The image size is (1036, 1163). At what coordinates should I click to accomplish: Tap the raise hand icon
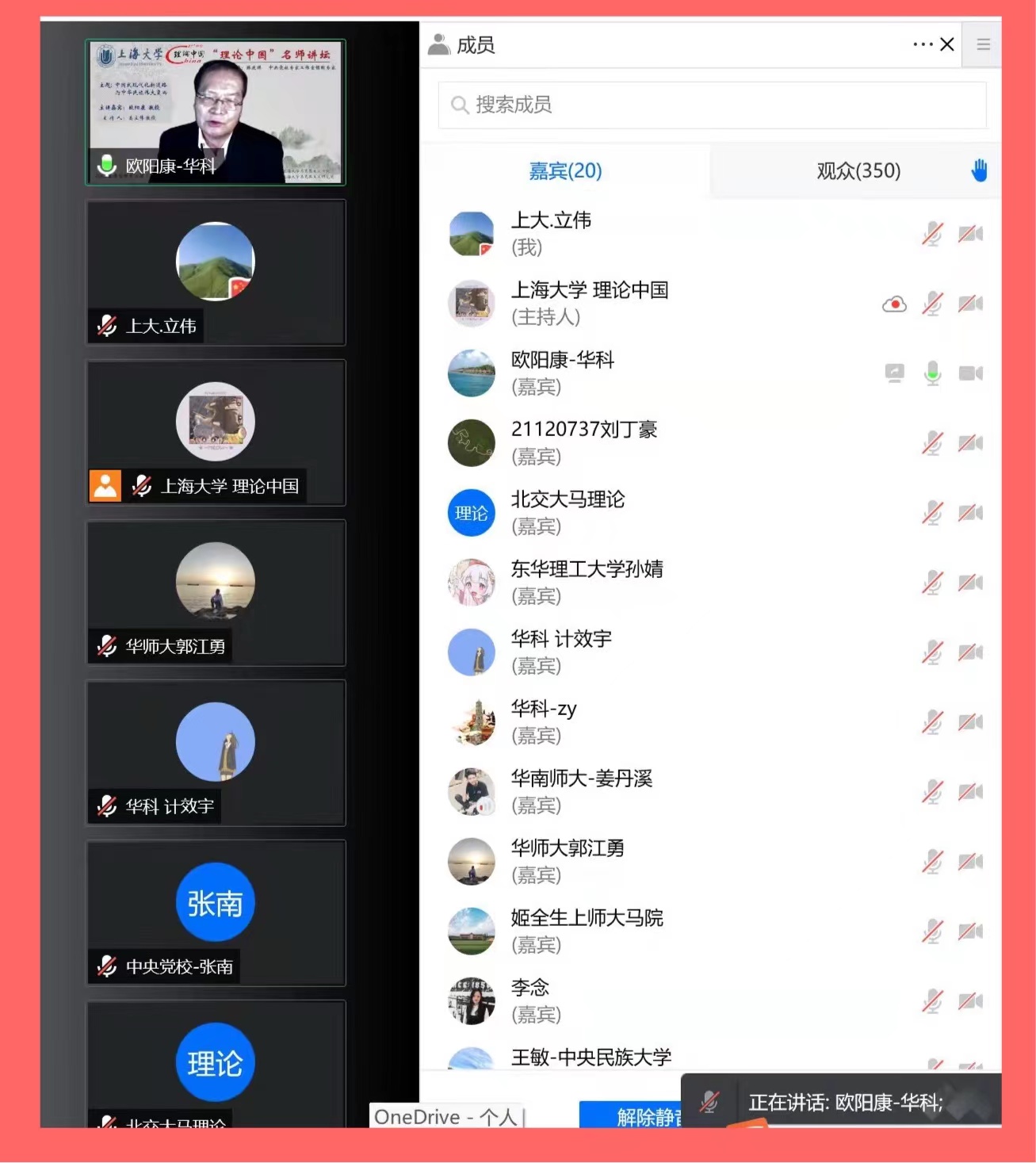pyautogui.click(x=980, y=170)
